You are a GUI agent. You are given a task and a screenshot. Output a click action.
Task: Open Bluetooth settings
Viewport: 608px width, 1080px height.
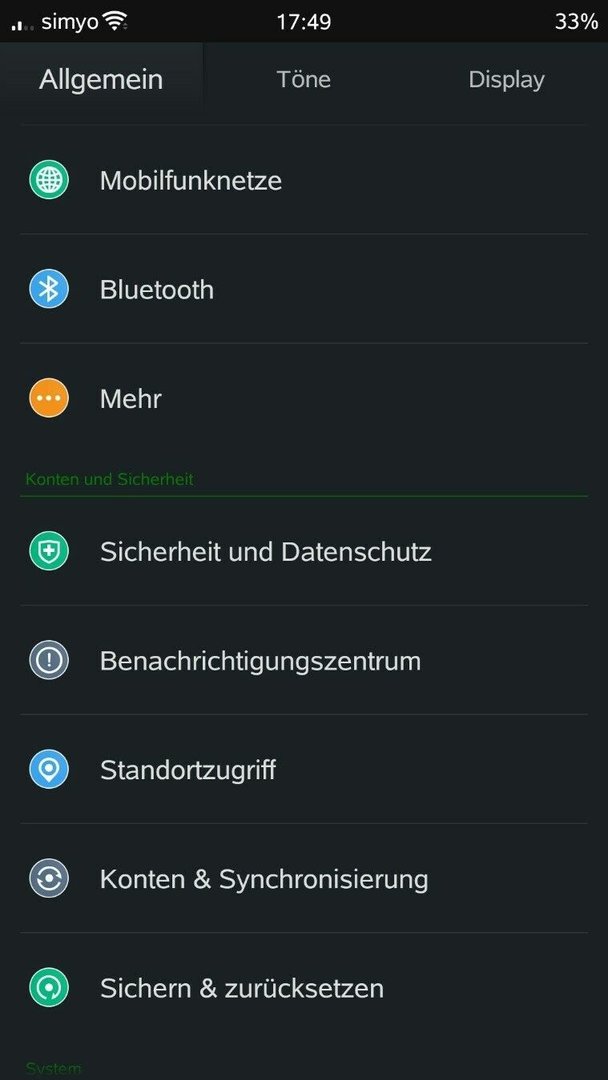304,289
